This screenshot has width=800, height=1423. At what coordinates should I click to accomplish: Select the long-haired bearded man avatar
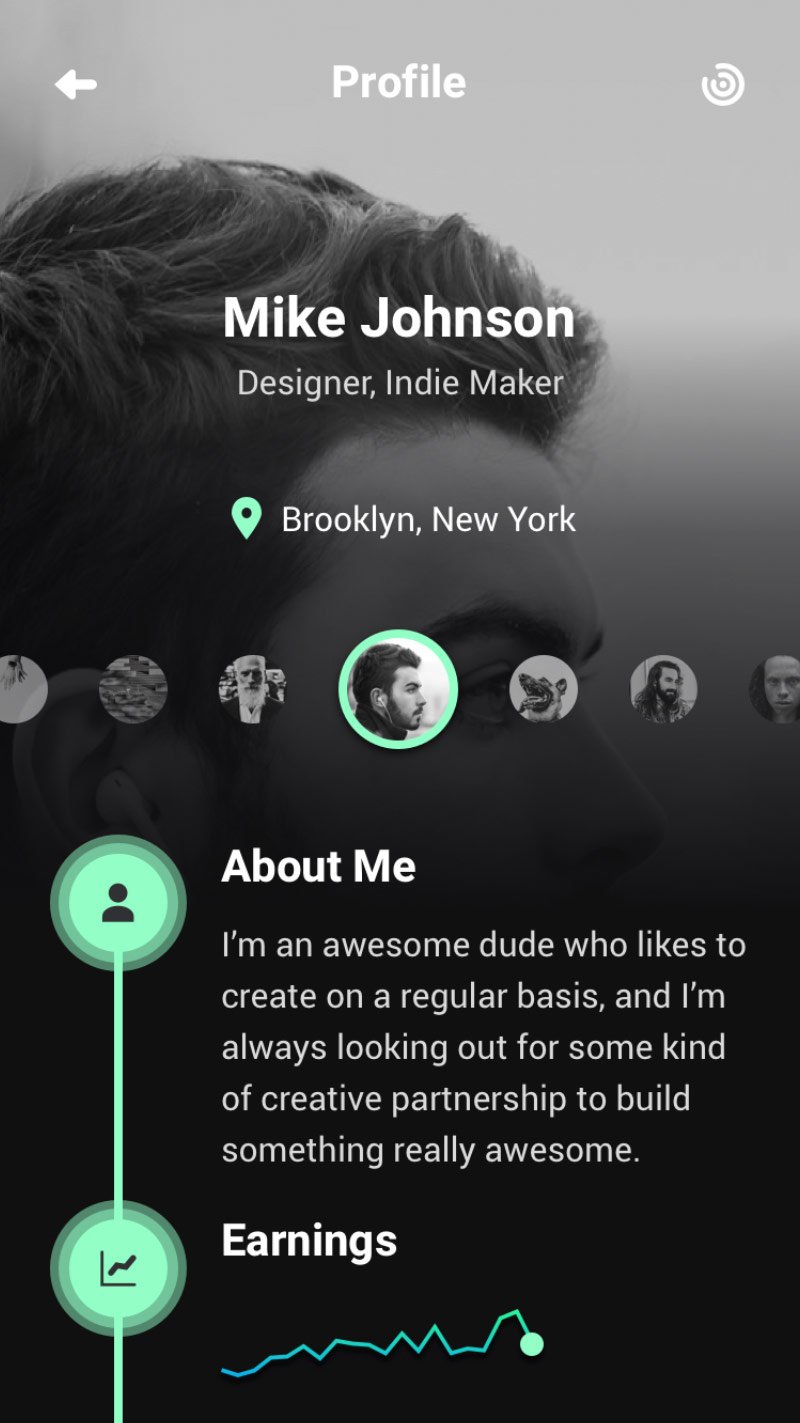click(x=663, y=689)
